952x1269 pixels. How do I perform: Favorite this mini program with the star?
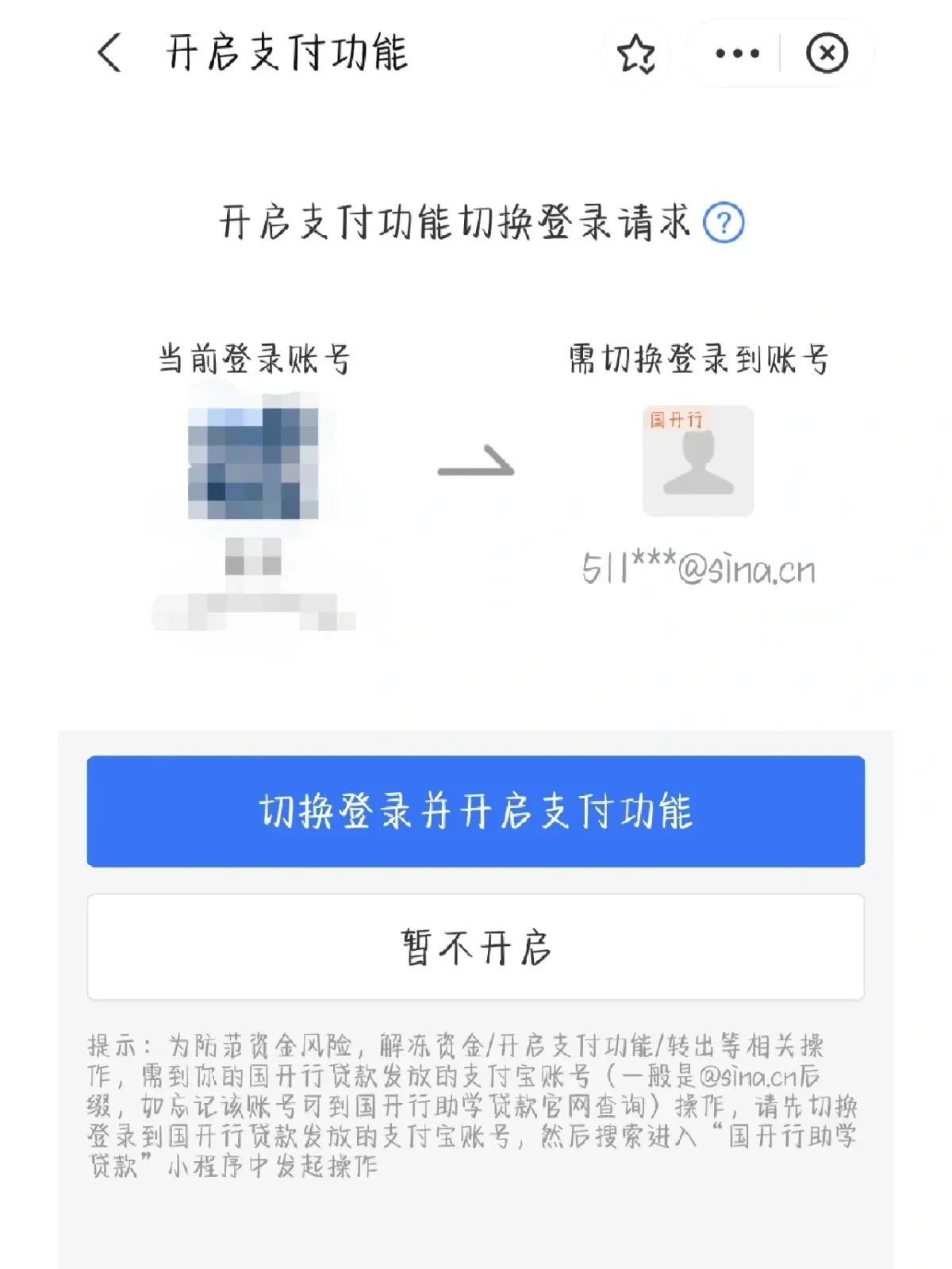[636, 54]
